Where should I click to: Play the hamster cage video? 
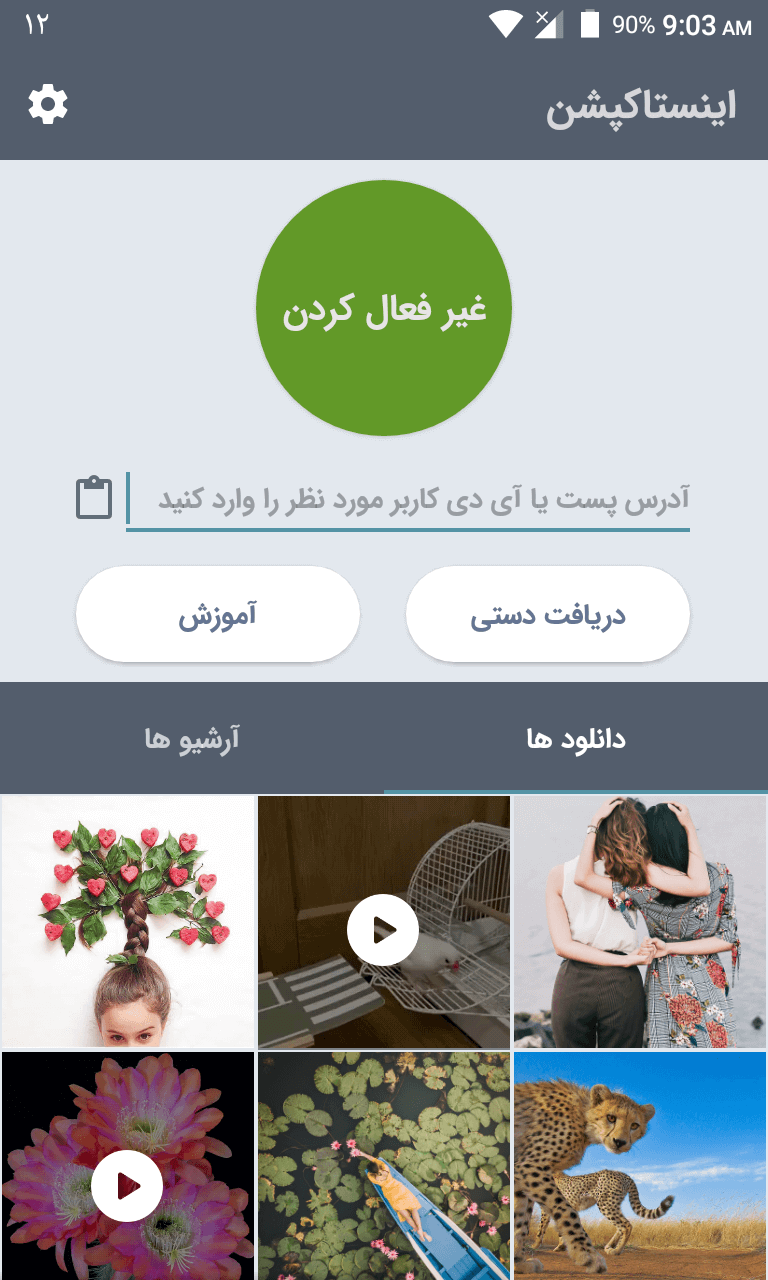[x=383, y=930]
